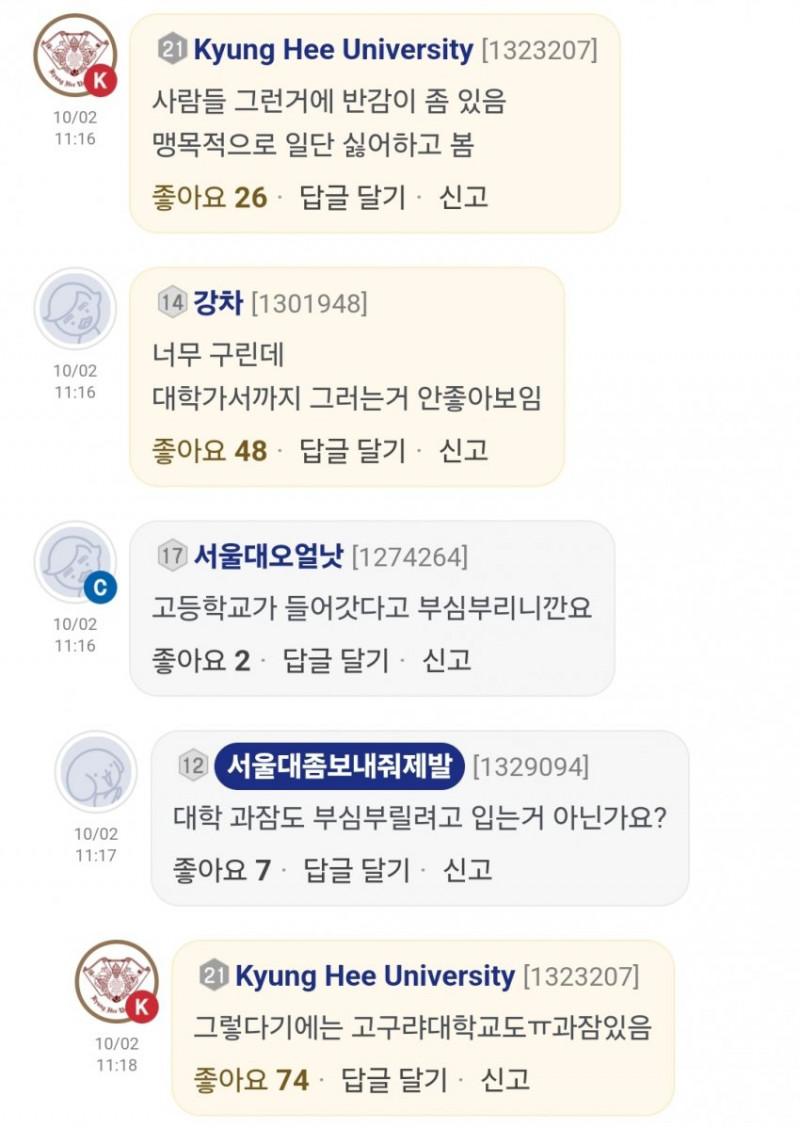
Task: Tap 답글 달기 under 서울대오얼낫's comment
Action: (335, 660)
